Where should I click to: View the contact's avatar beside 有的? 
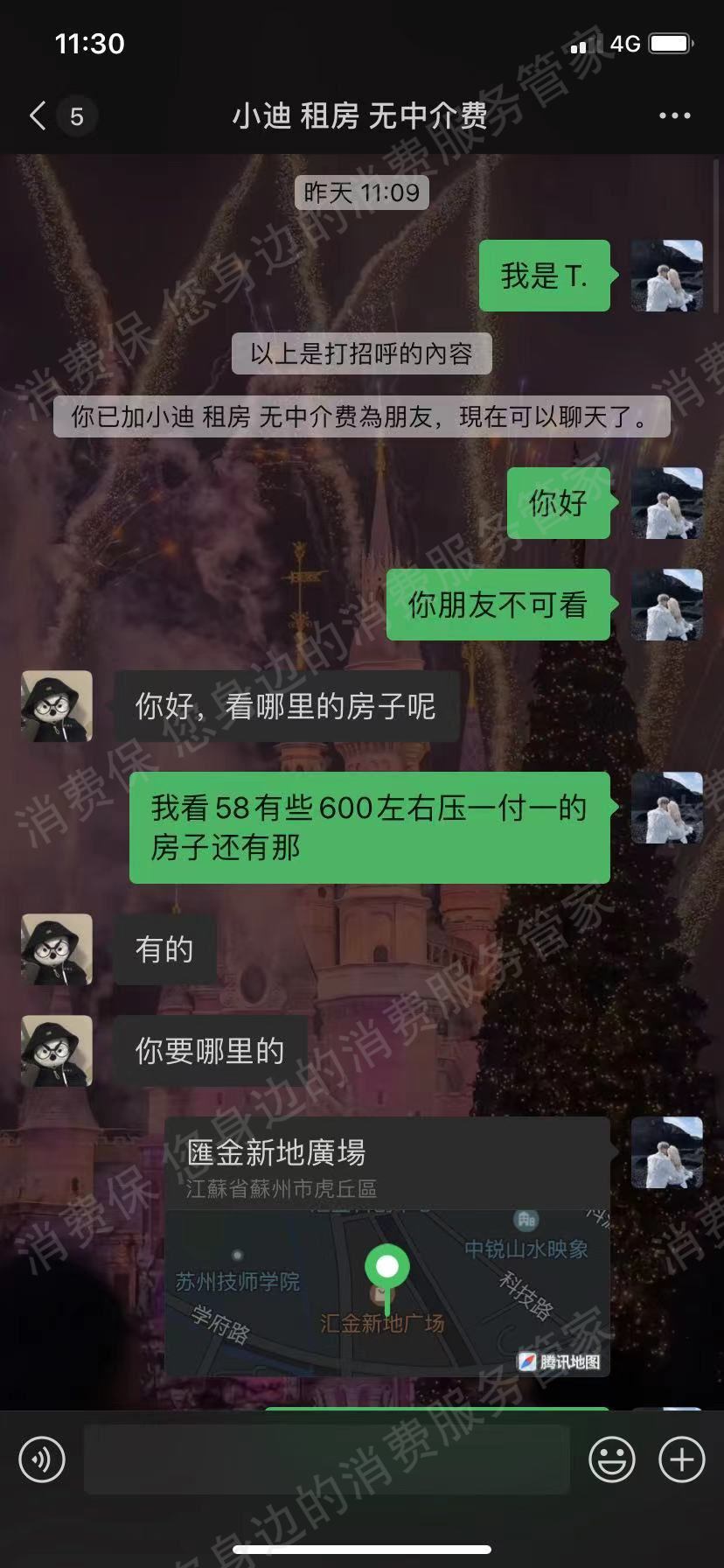coord(57,950)
